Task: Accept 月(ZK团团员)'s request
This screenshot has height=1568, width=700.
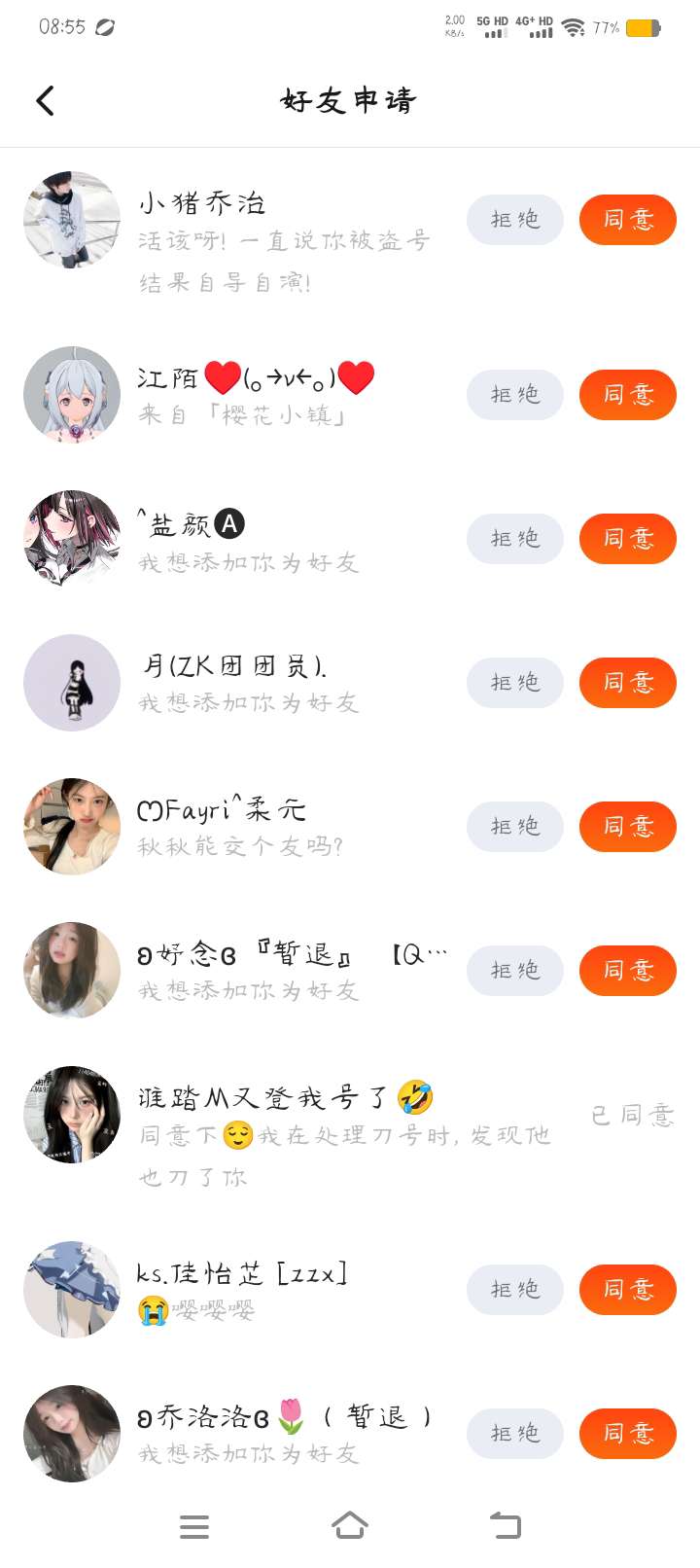Action: click(627, 683)
